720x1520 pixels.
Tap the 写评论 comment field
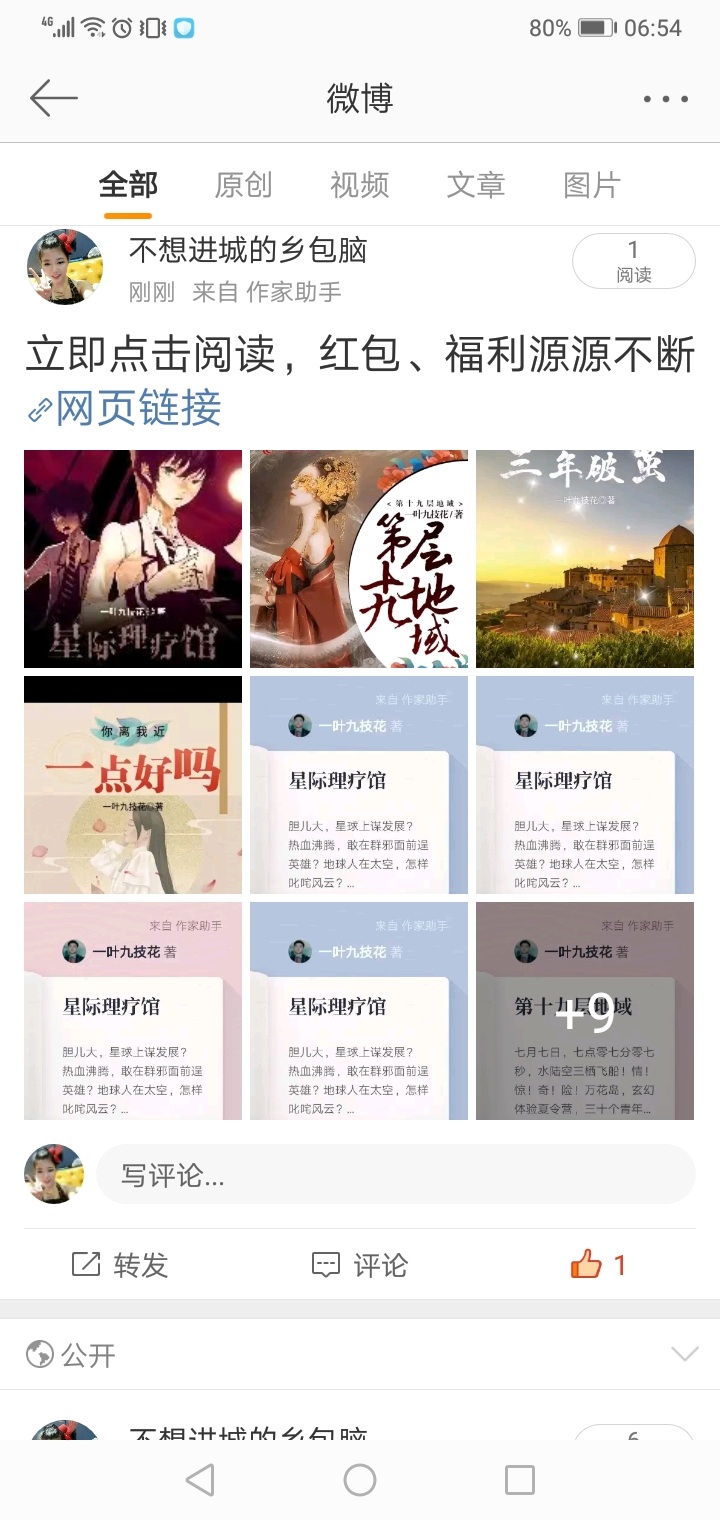(x=395, y=1175)
